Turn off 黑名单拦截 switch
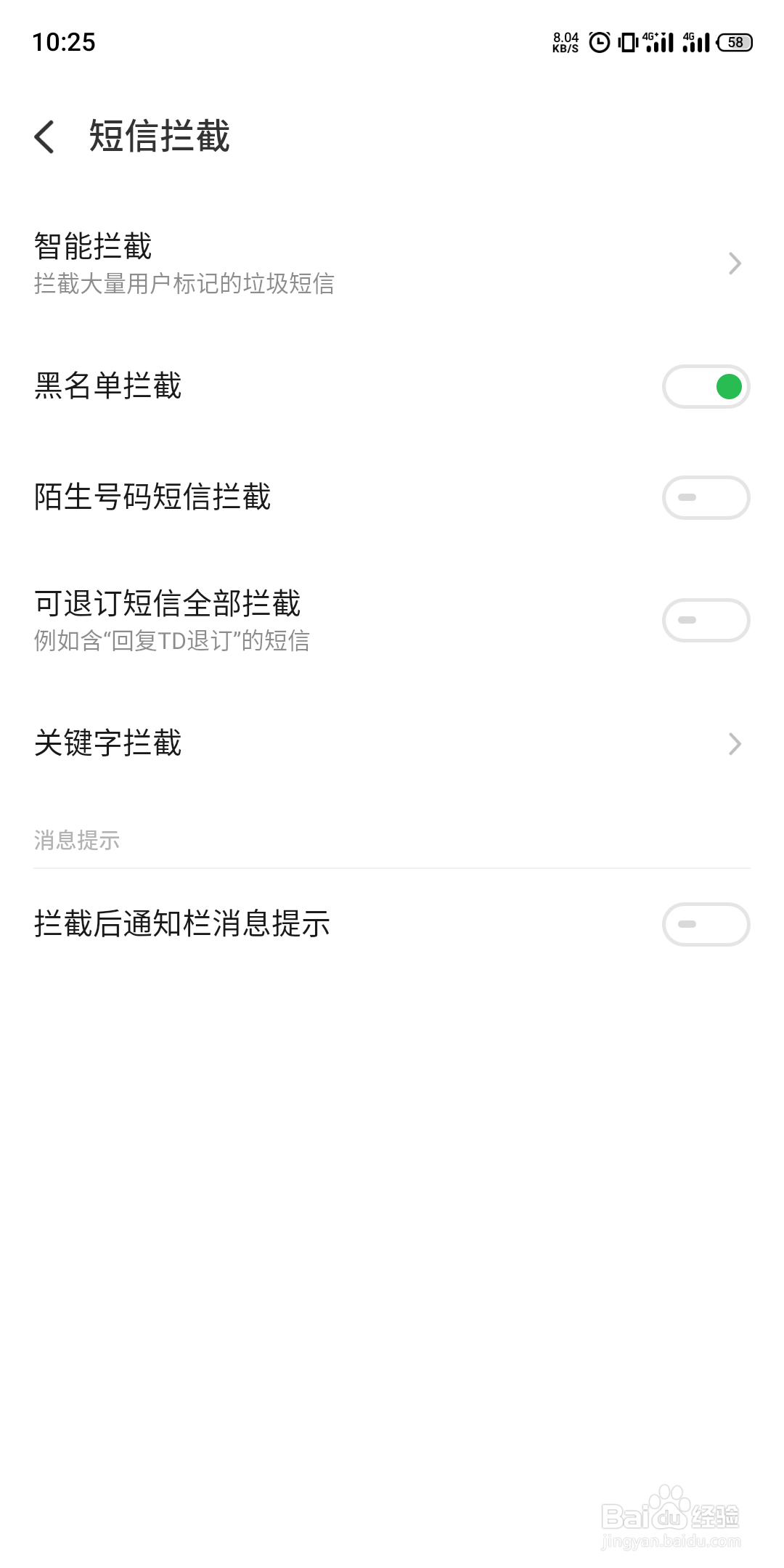784x1568 pixels. click(706, 386)
